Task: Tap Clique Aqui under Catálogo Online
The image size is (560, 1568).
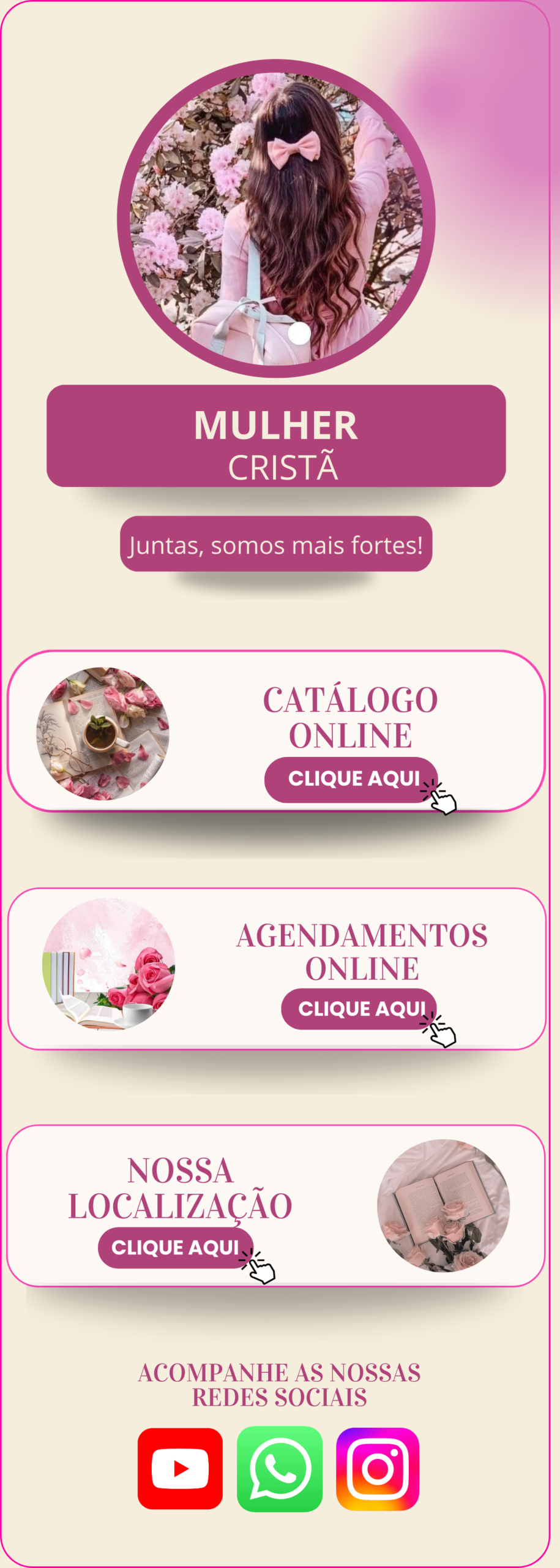Action: [351, 779]
